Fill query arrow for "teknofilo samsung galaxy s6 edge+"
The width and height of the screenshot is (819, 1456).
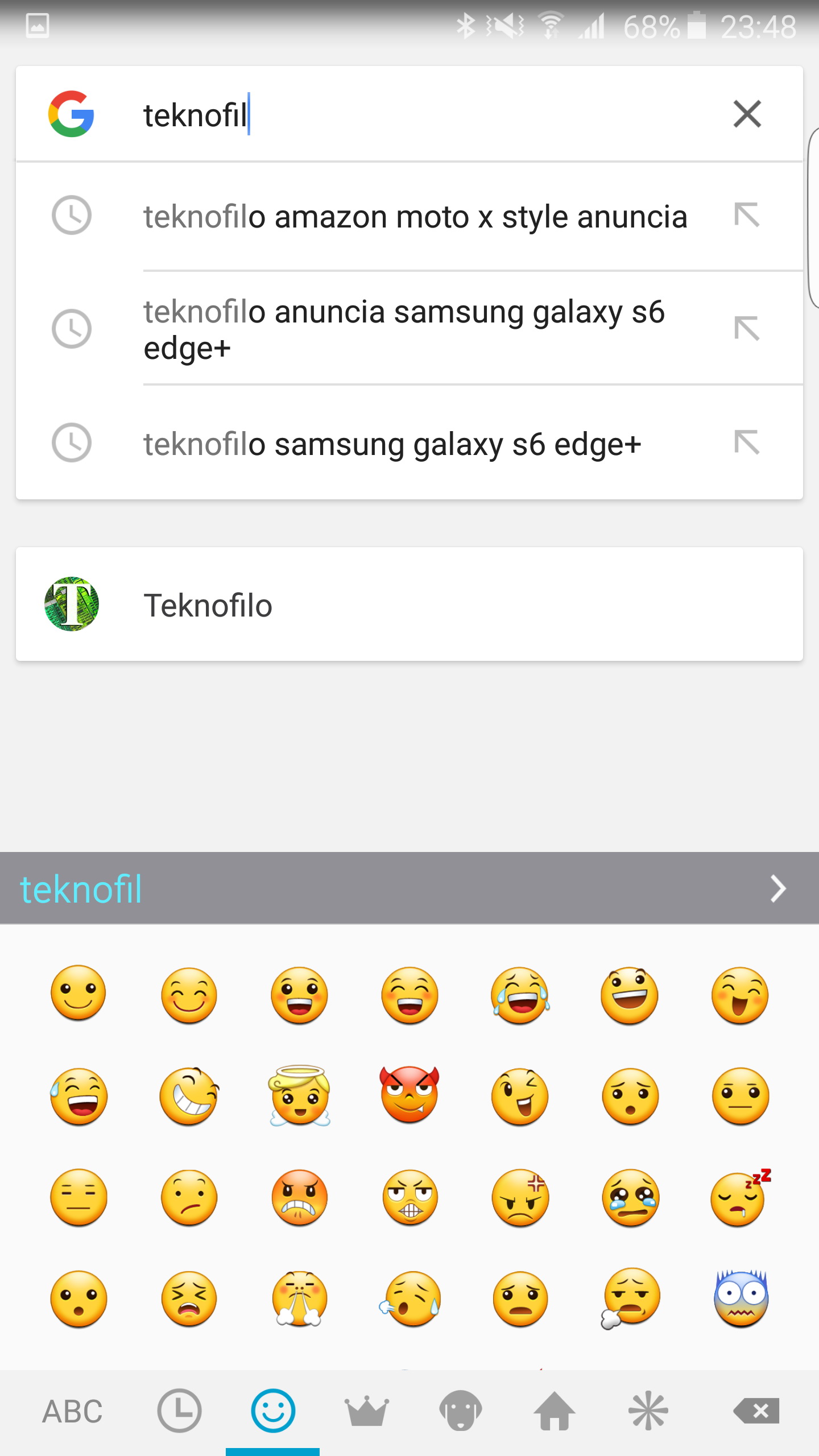[747, 442]
